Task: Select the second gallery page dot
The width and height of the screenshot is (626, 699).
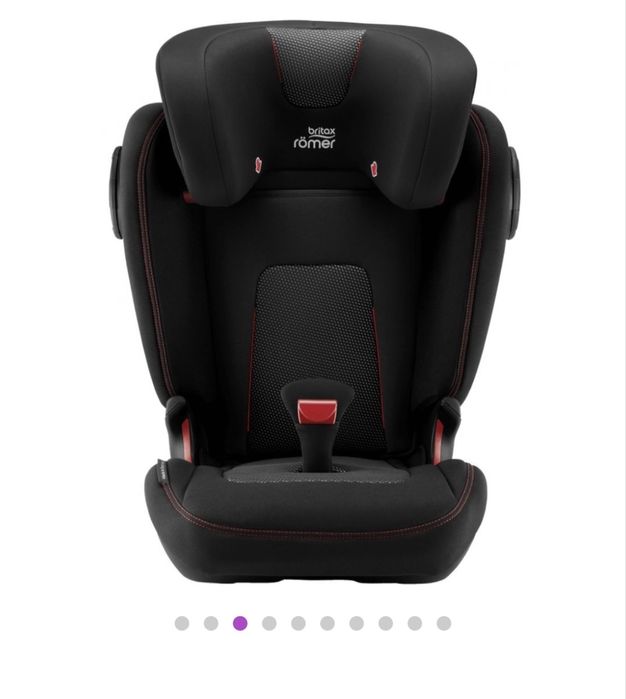Action: (x=211, y=623)
